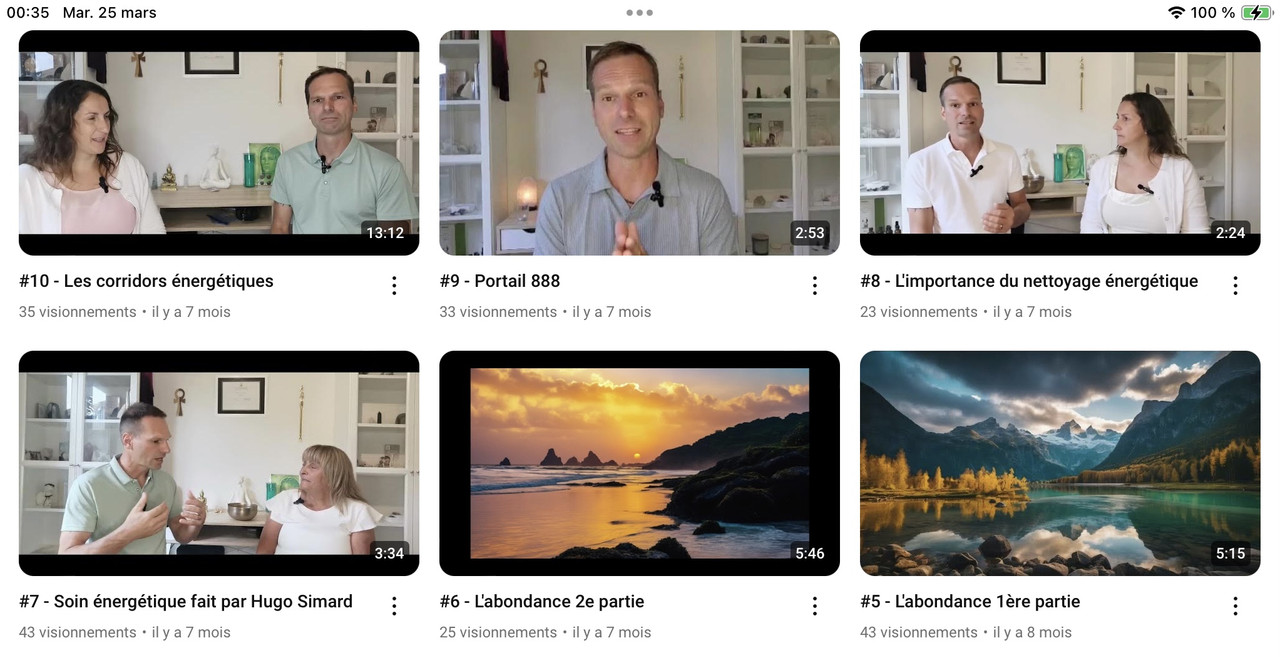This screenshot has height=657, width=1280.
Task: Open video #9 - Portail 888
Action: coord(639,143)
